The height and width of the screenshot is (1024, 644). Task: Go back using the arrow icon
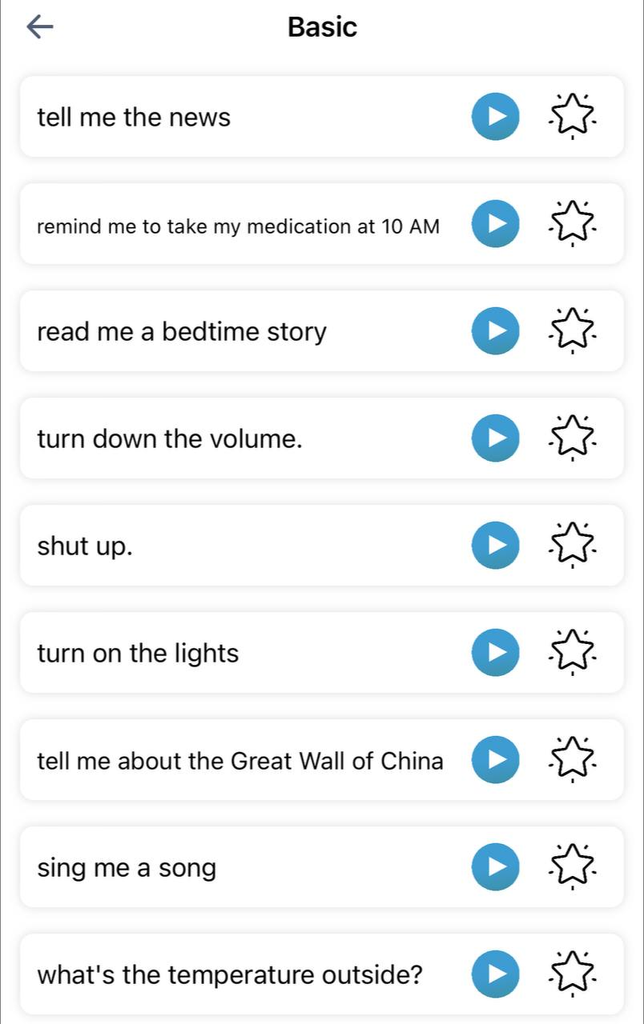point(40,27)
